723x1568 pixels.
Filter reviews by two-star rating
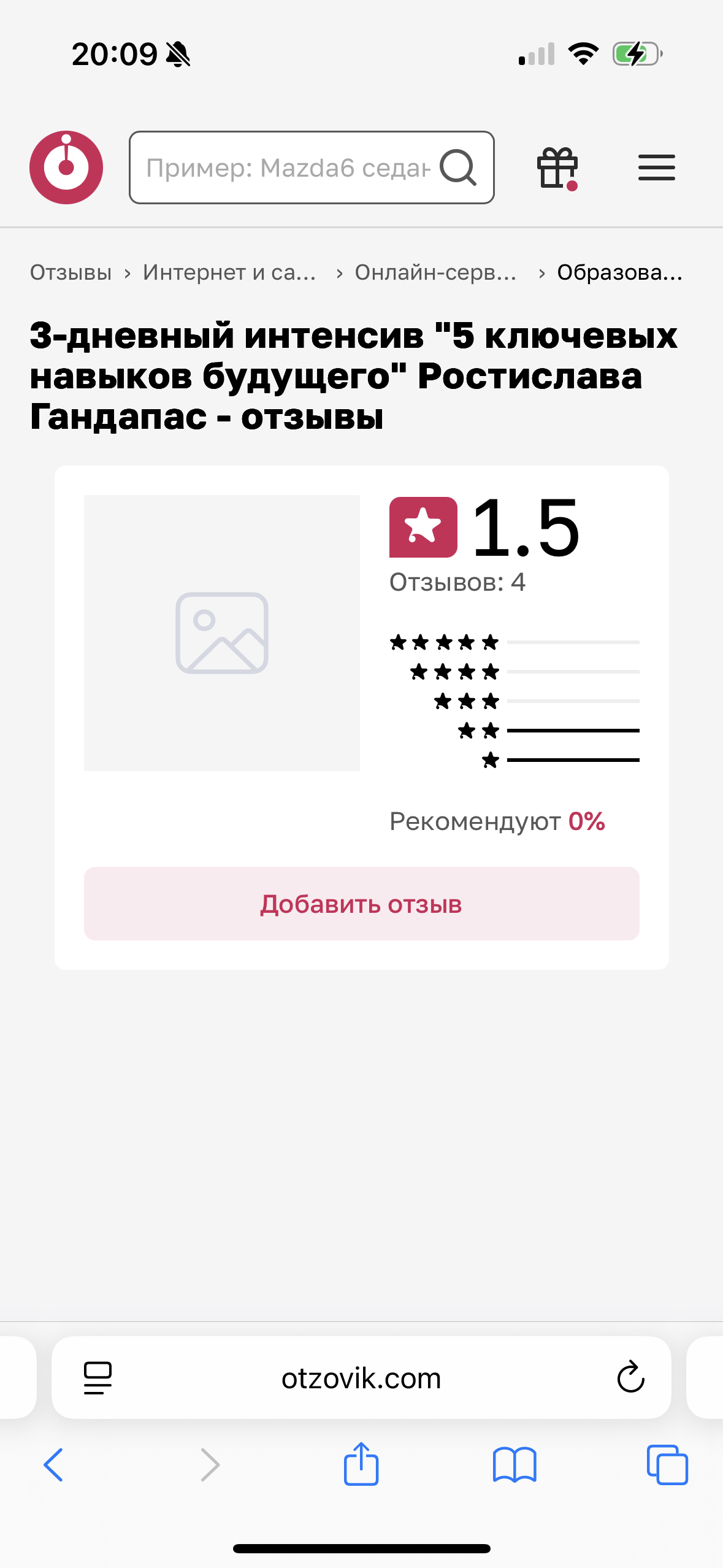548,731
